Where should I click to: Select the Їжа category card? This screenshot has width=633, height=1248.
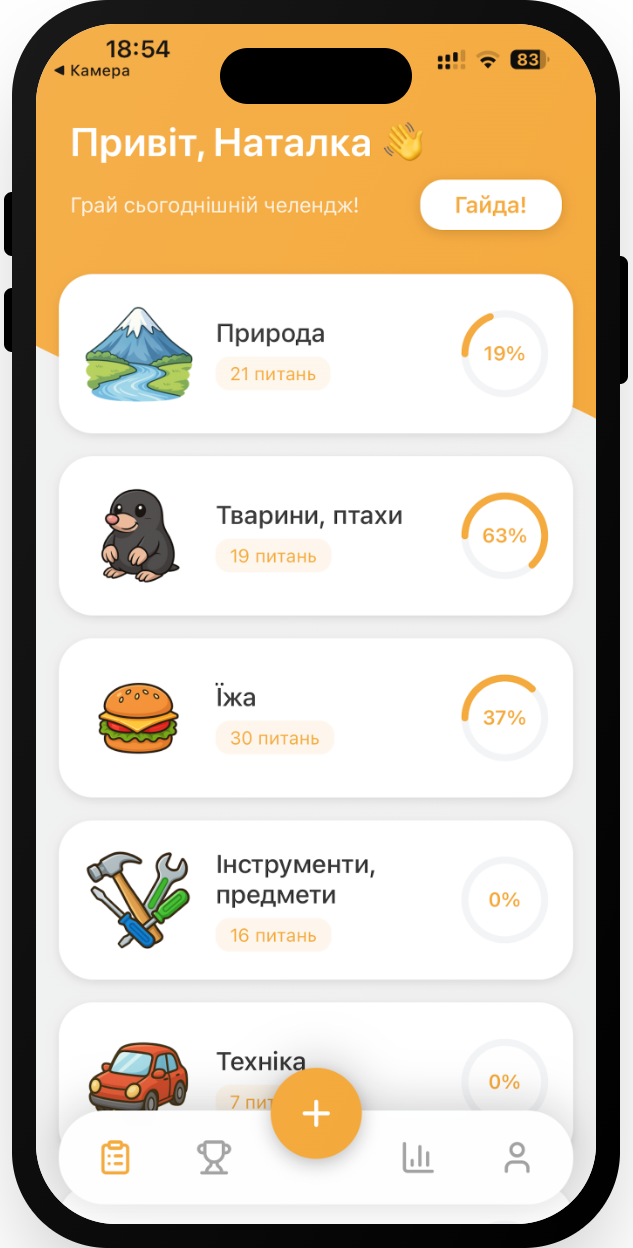(x=315, y=717)
